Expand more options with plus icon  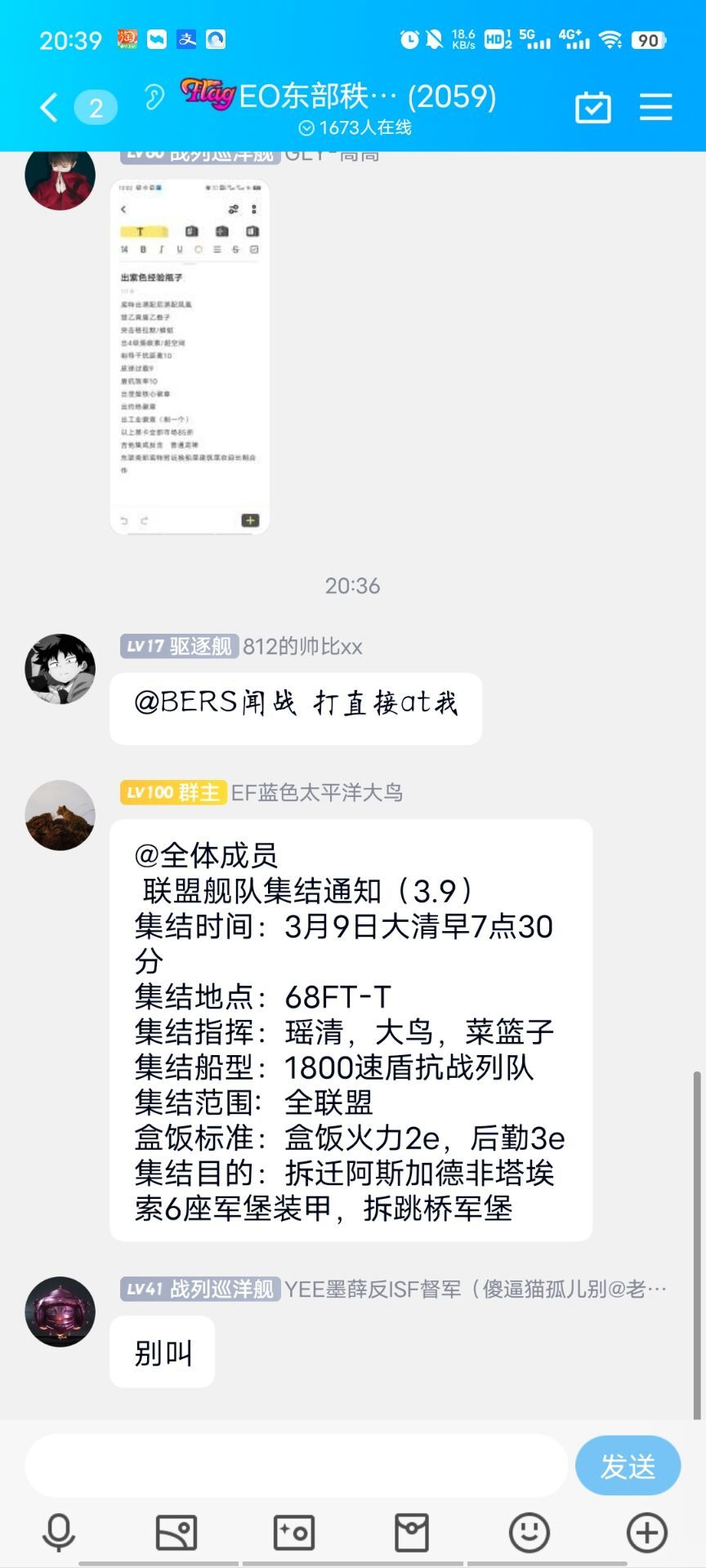(x=647, y=1532)
